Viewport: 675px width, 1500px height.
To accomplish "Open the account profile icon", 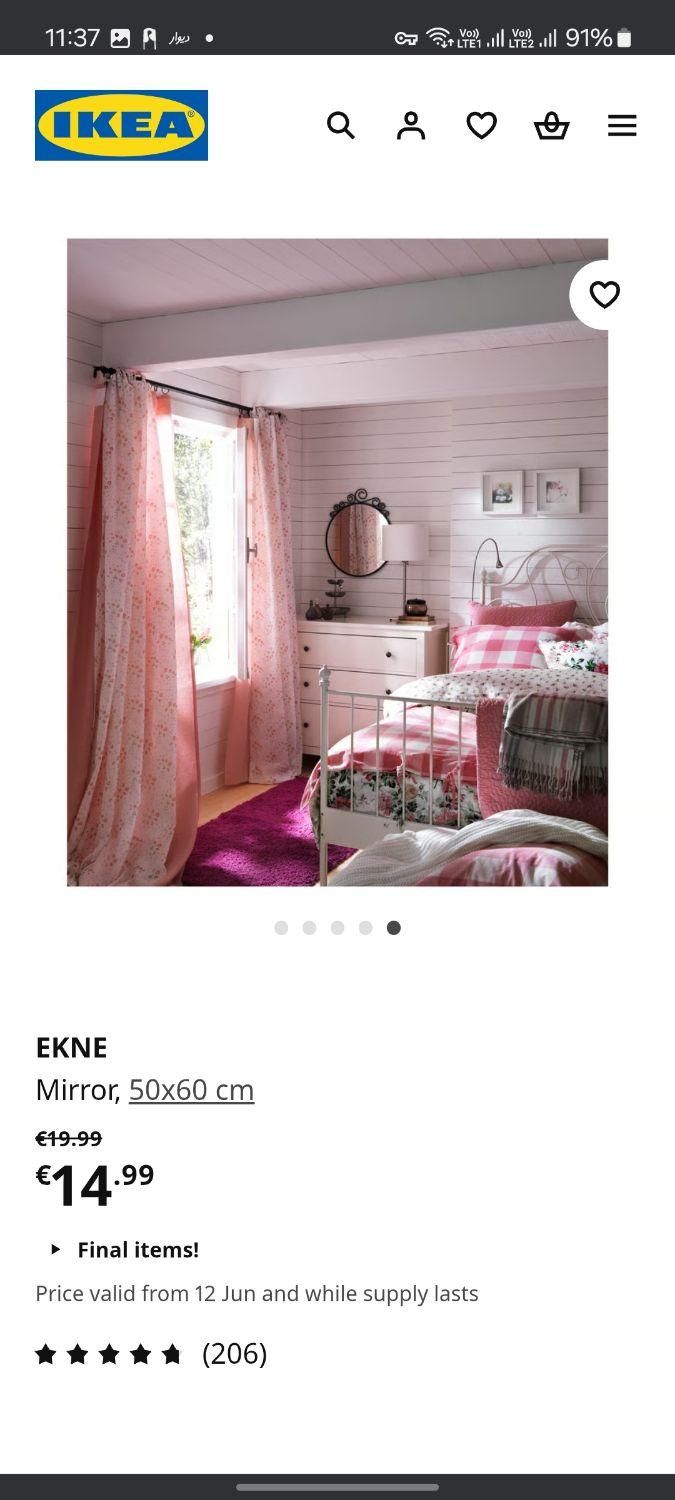I will [x=411, y=125].
